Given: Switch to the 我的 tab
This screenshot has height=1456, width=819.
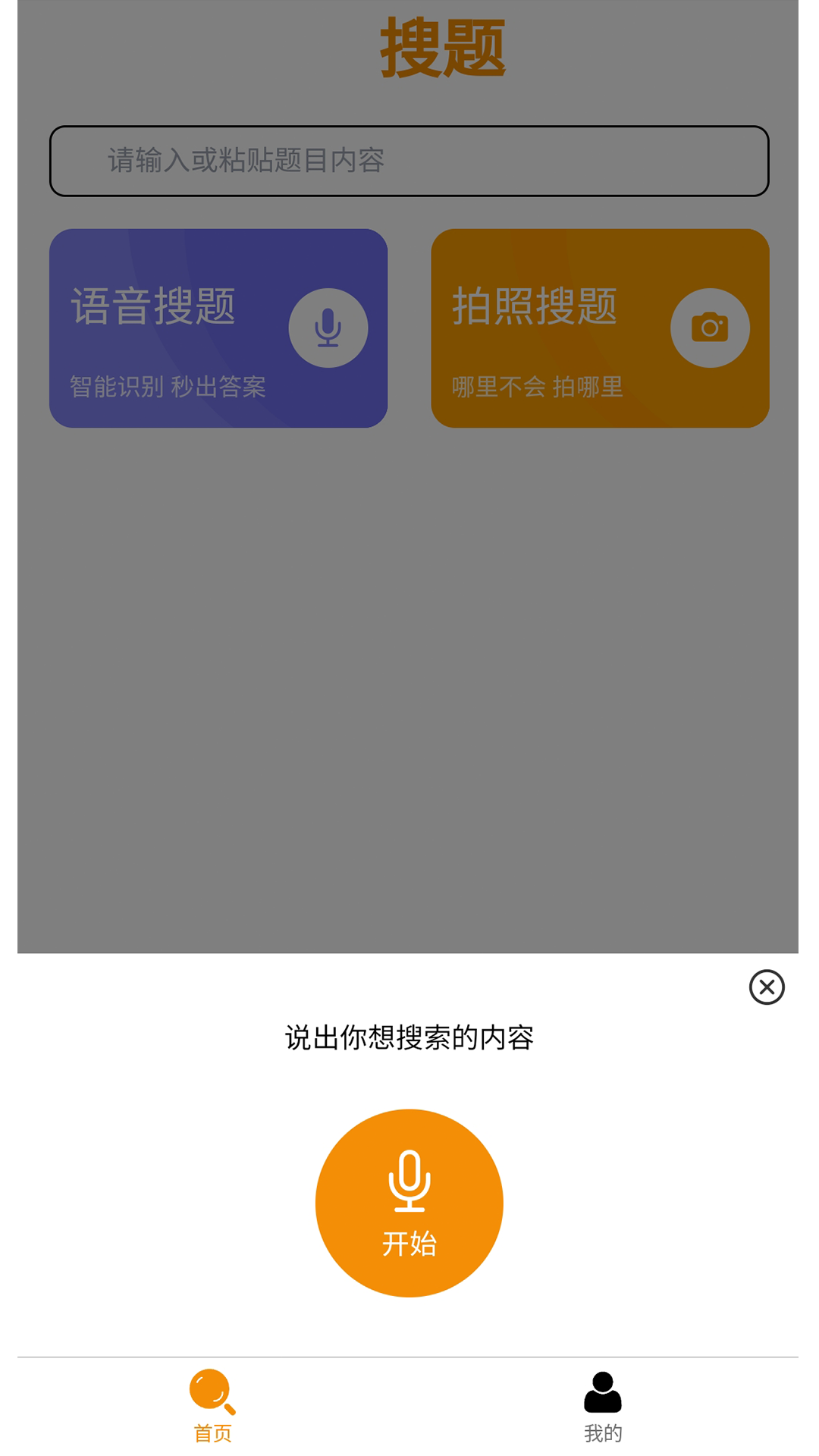Looking at the screenshot, I should 603,1407.
